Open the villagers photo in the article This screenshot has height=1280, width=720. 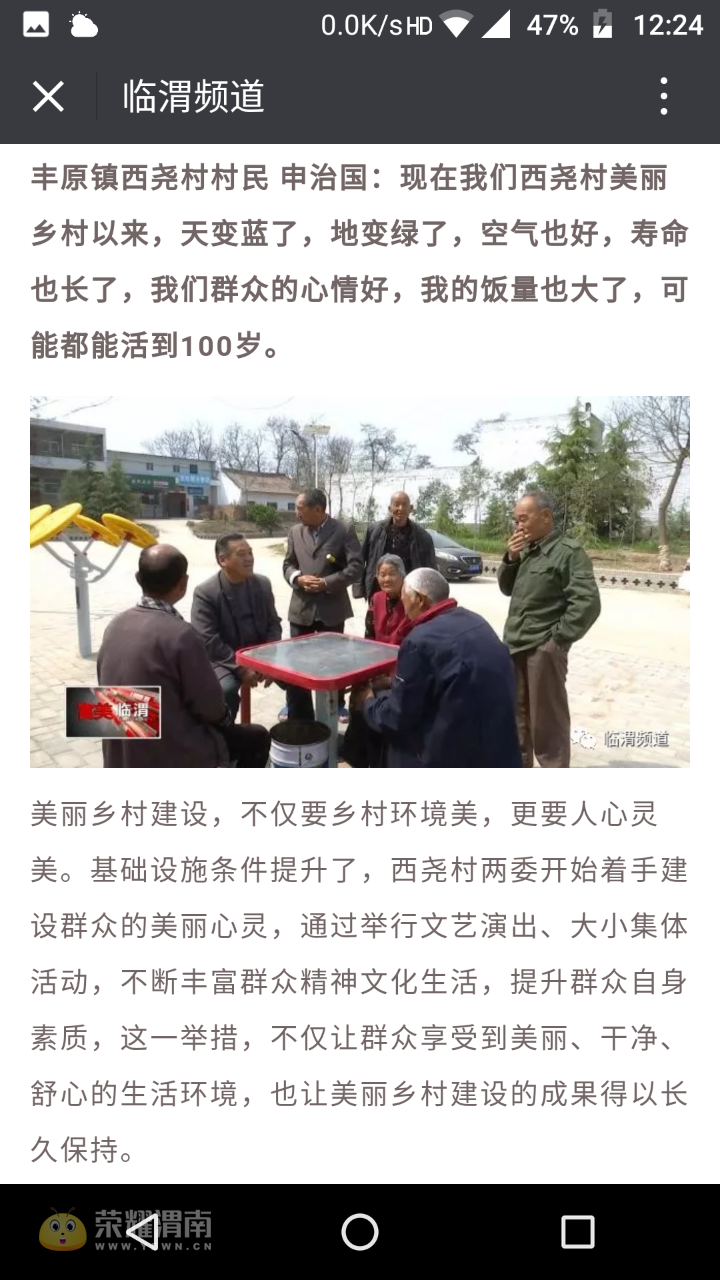pos(360,582)
